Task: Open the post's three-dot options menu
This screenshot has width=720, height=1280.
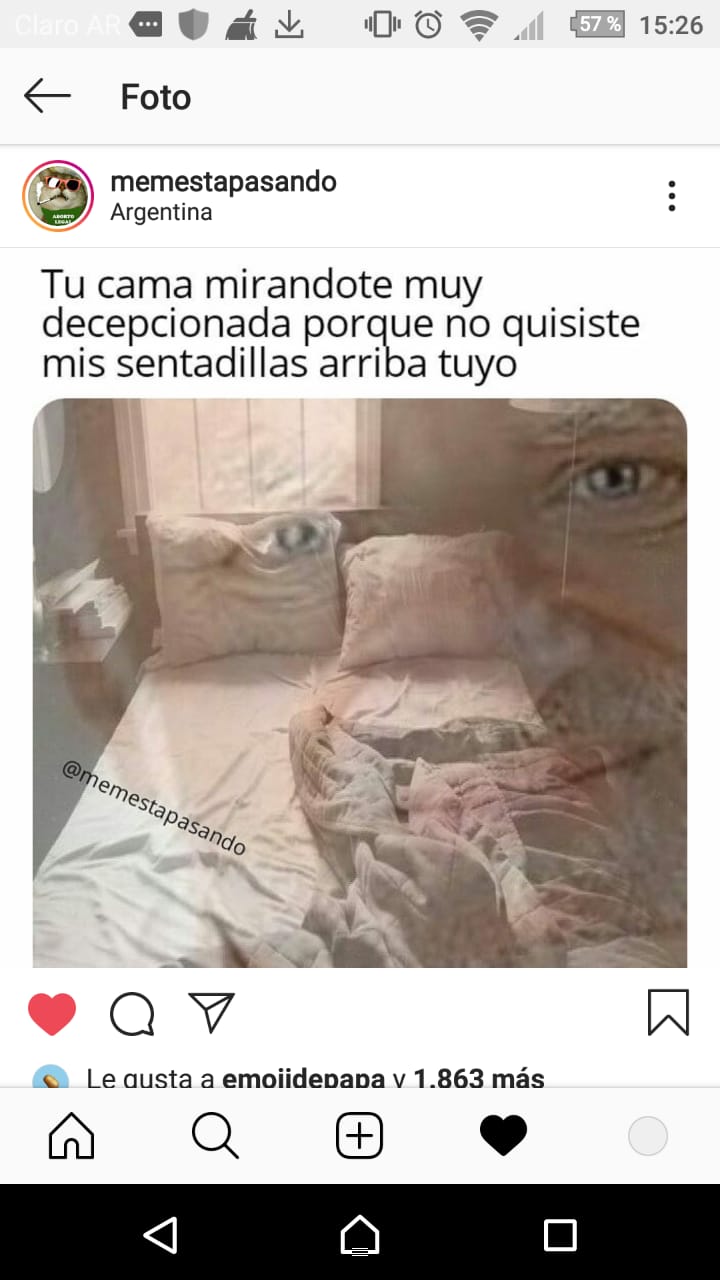Action: [x=671, y=196]
